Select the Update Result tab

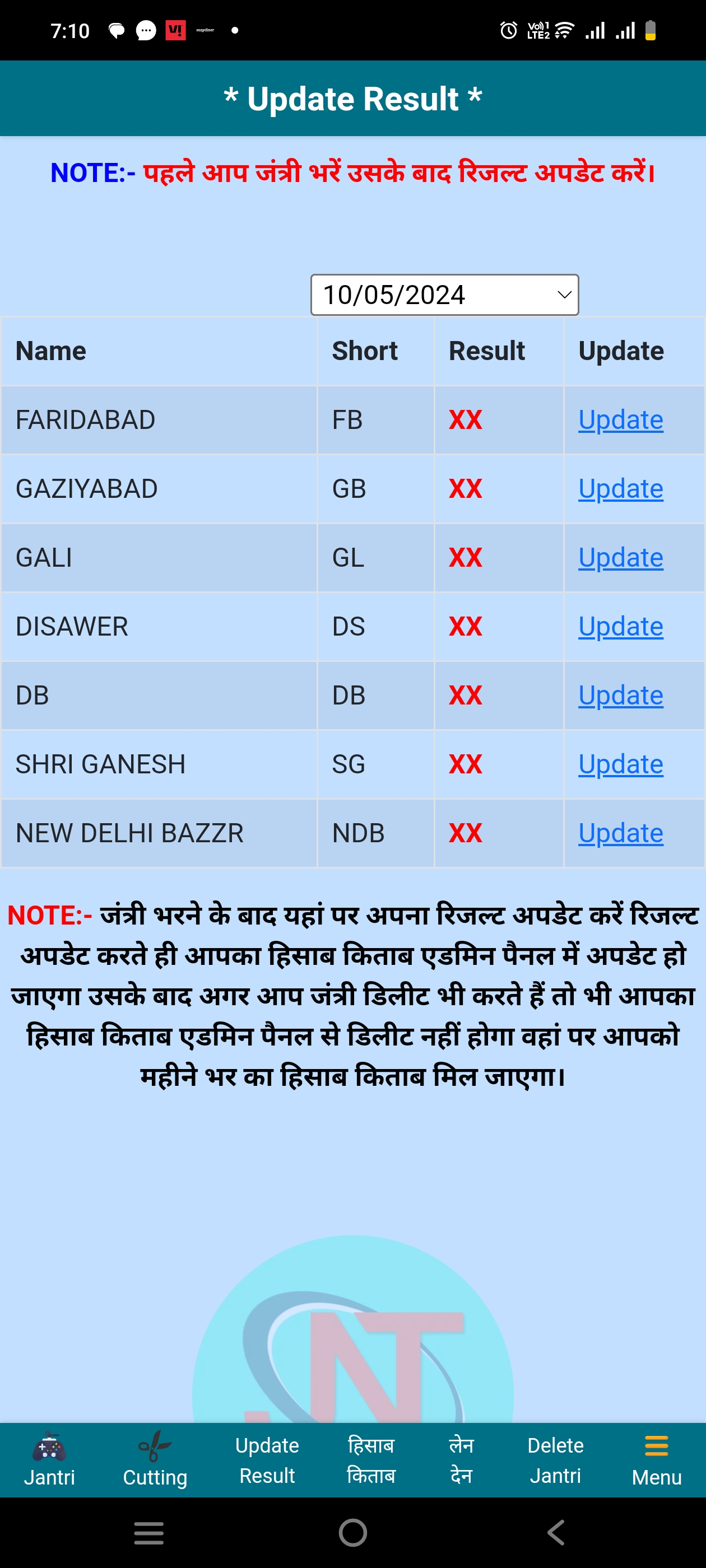267,1460
